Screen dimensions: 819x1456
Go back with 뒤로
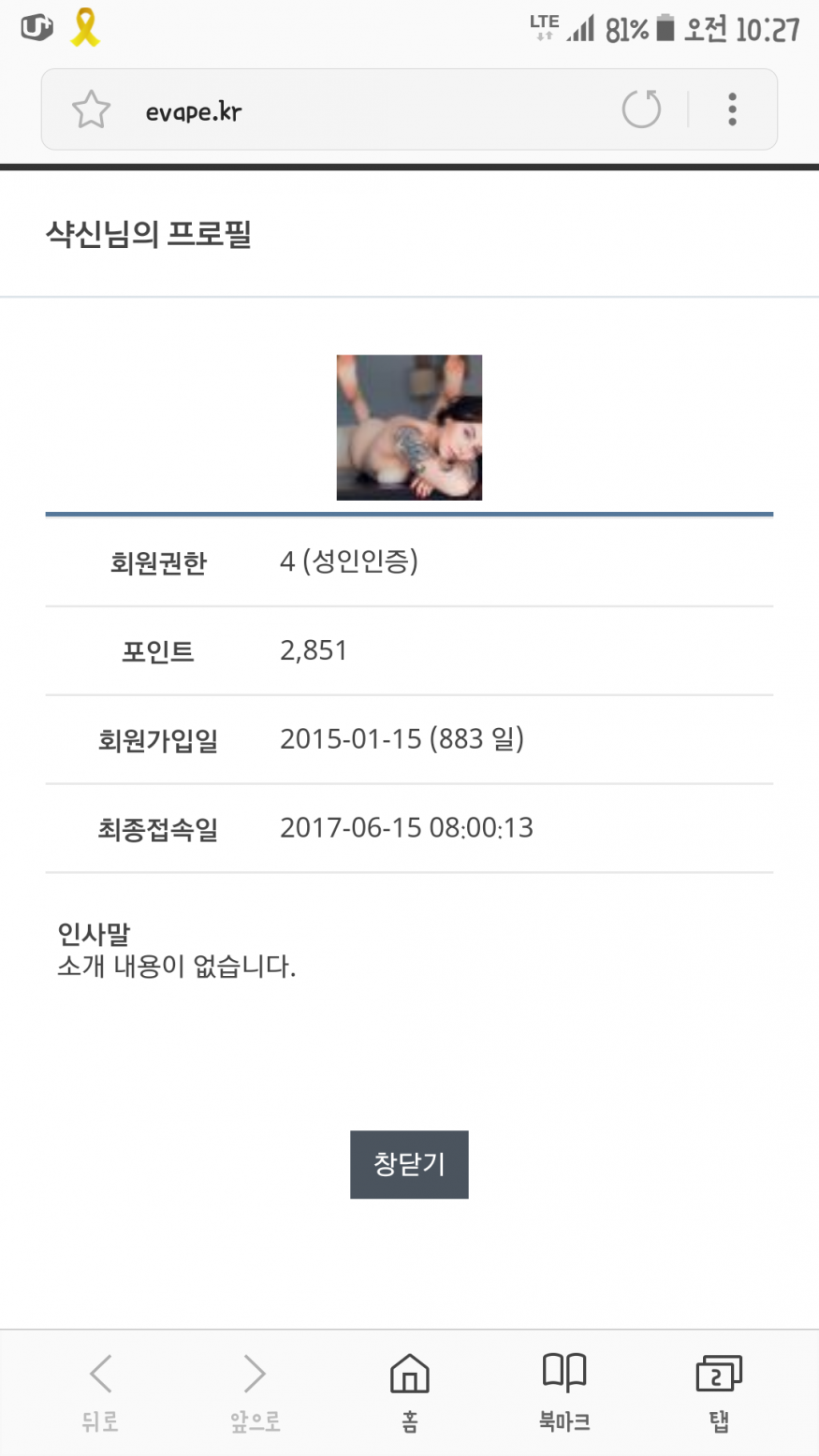[100, 1391]
